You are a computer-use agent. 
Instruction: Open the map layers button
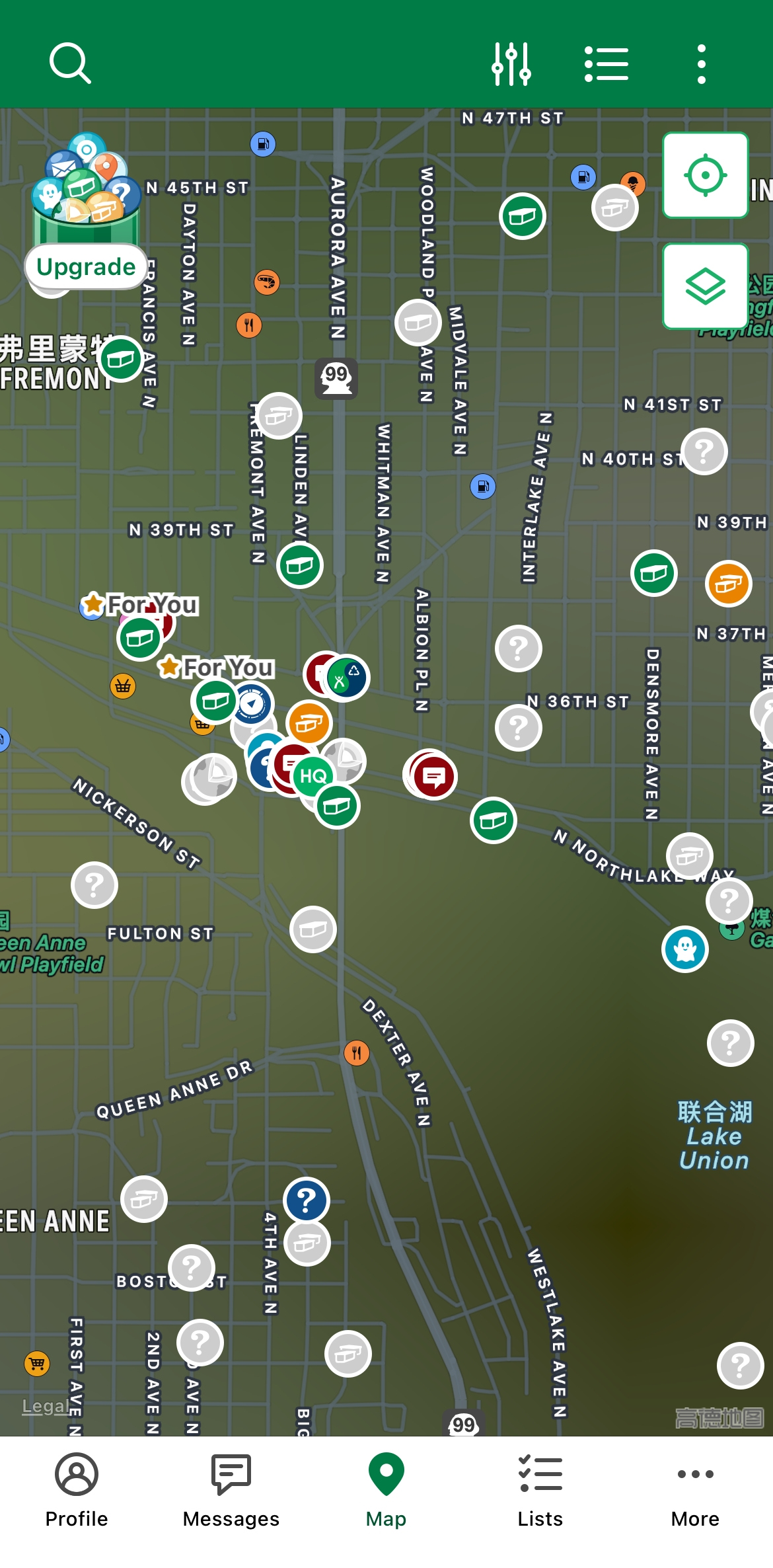[x=706, y=286]
